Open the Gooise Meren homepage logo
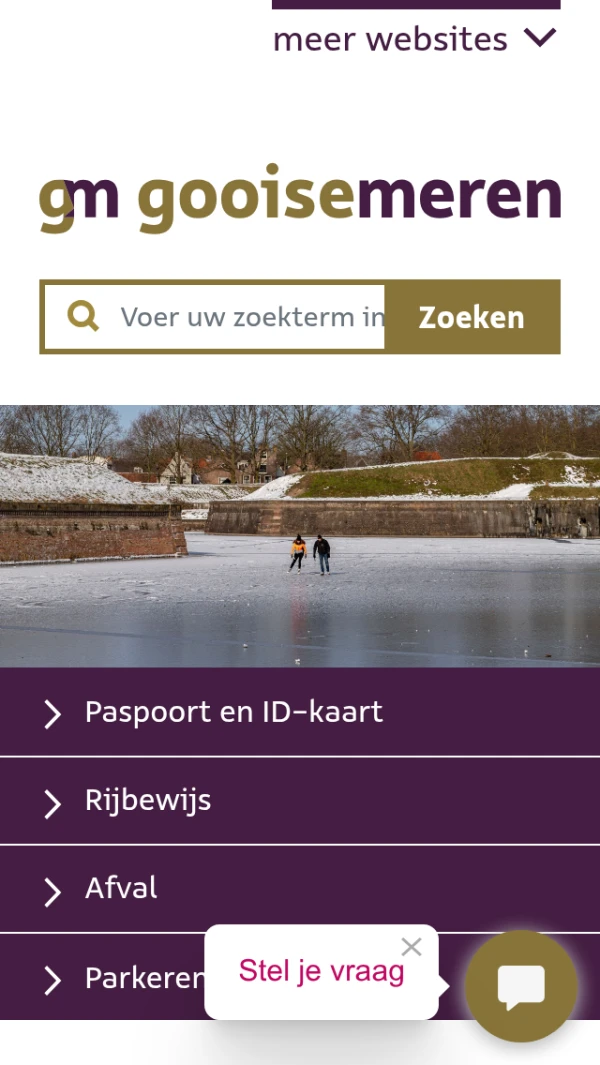 (x=300, y=198)
